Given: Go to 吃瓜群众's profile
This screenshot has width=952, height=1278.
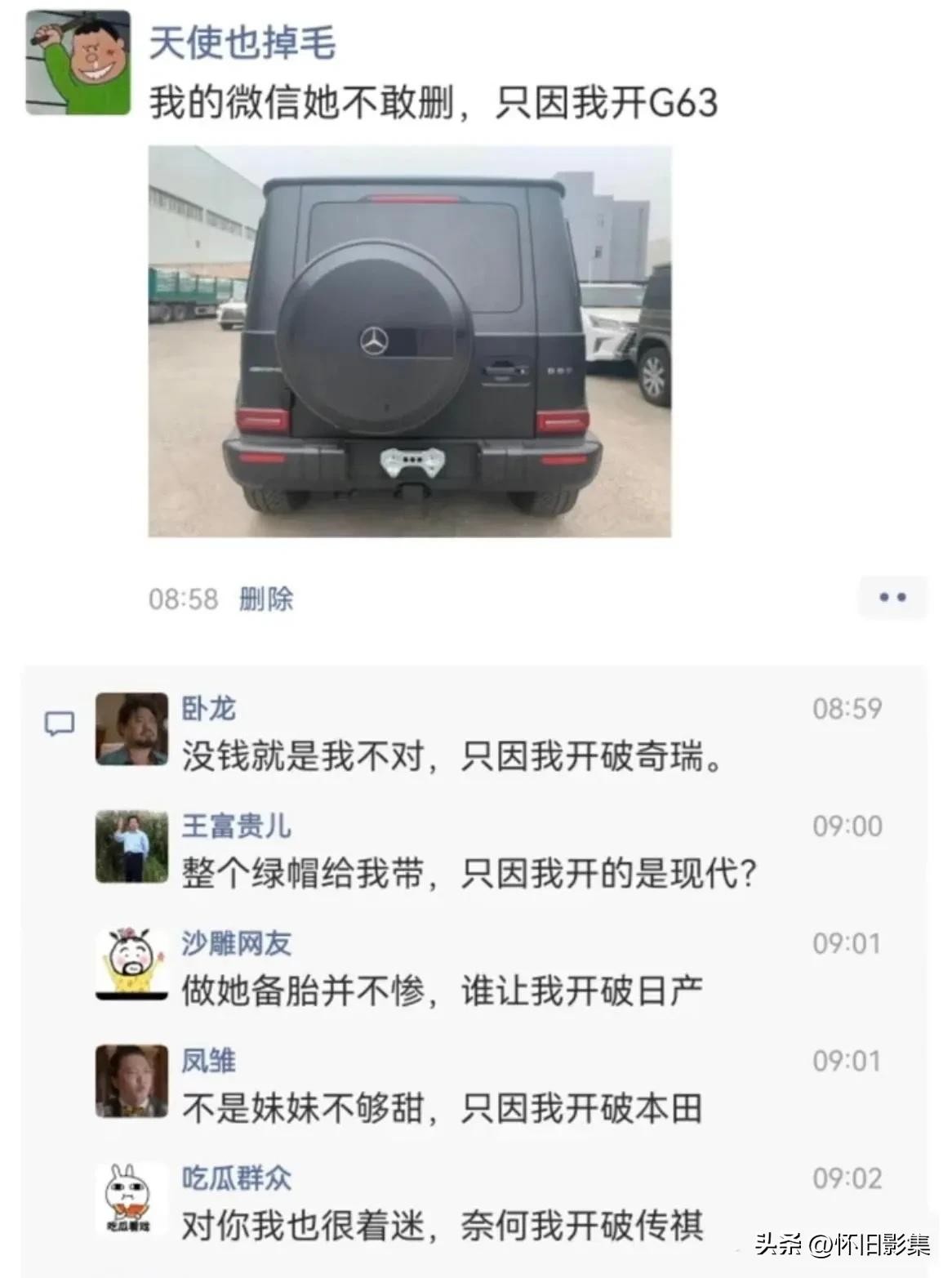Looking at the screenshot, I should 236,1178.
